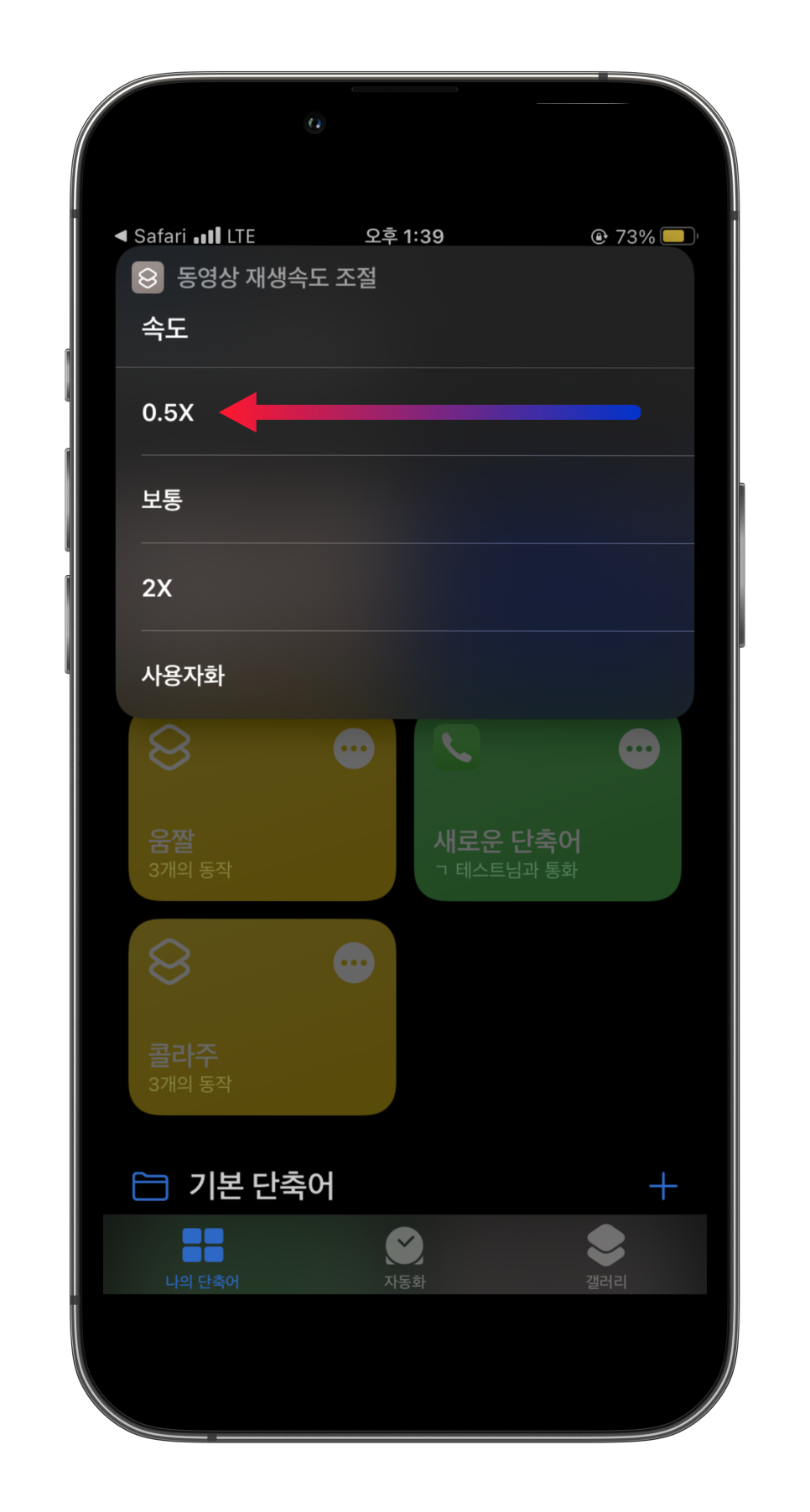The height and width of the screenshot is (1512, 810).
Task: Select the 0.5X speed option
Action: click(x=405, y=412)
